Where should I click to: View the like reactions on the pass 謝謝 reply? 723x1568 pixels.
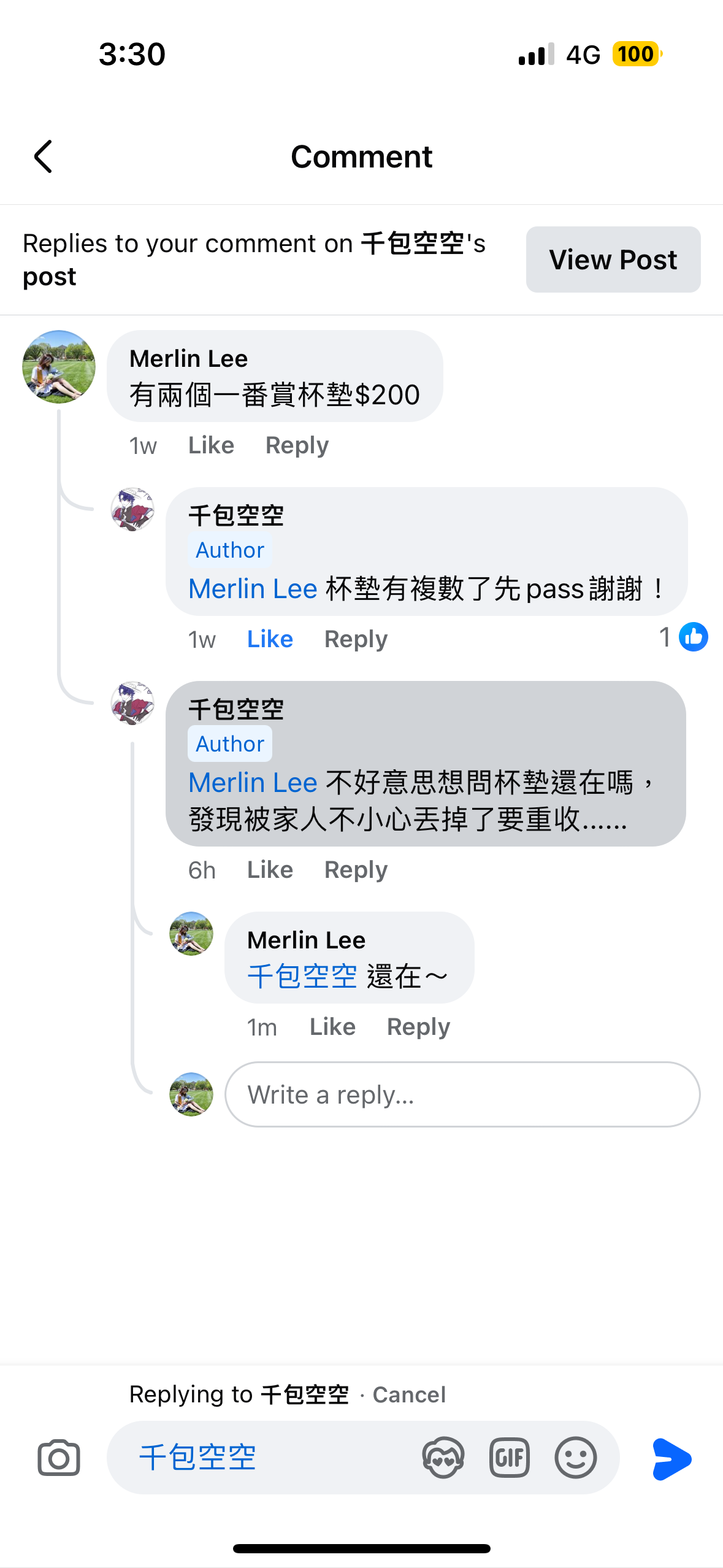click(683, 637)
